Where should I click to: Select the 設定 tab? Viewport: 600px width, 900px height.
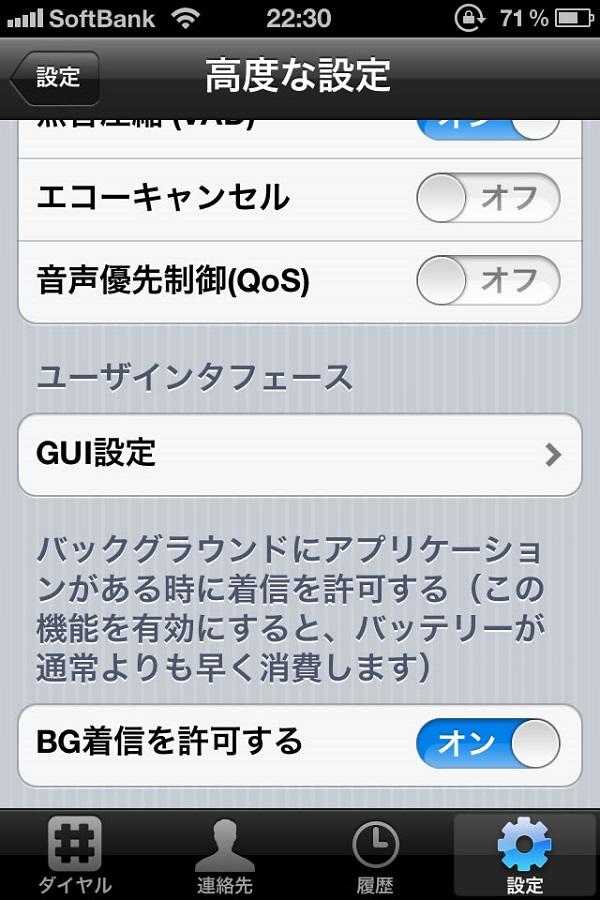tap(525, 856)
